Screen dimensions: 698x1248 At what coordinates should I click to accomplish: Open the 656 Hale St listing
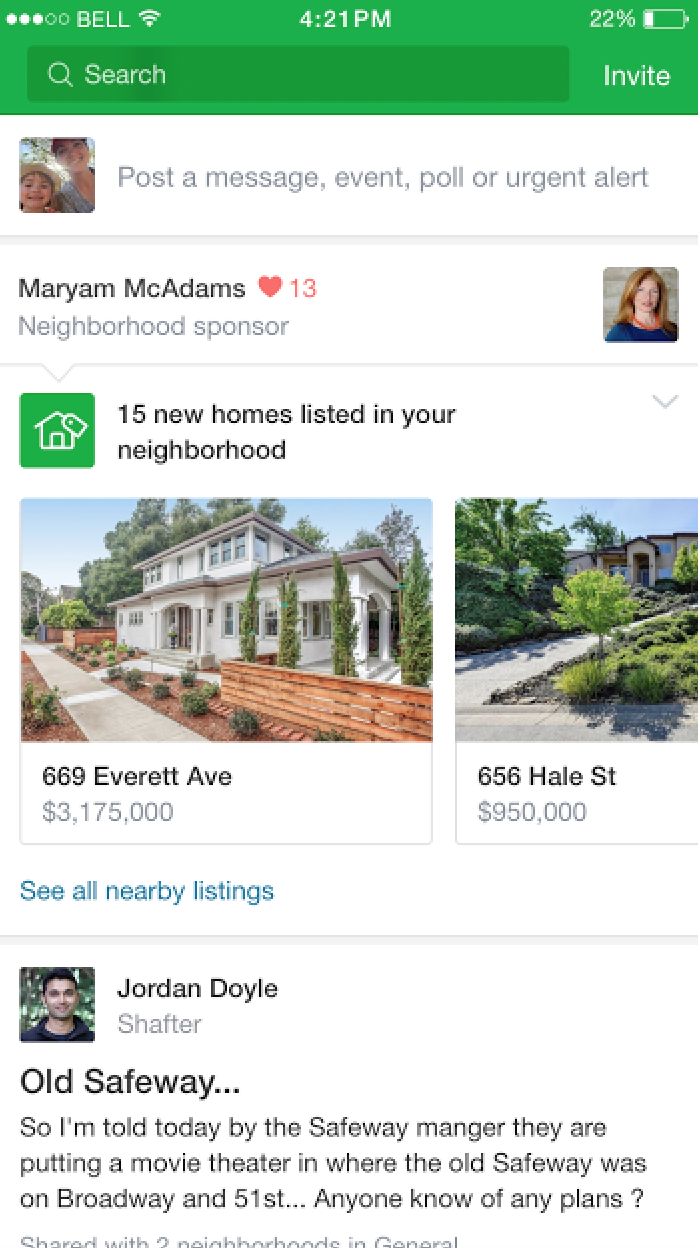pos(577,670)
